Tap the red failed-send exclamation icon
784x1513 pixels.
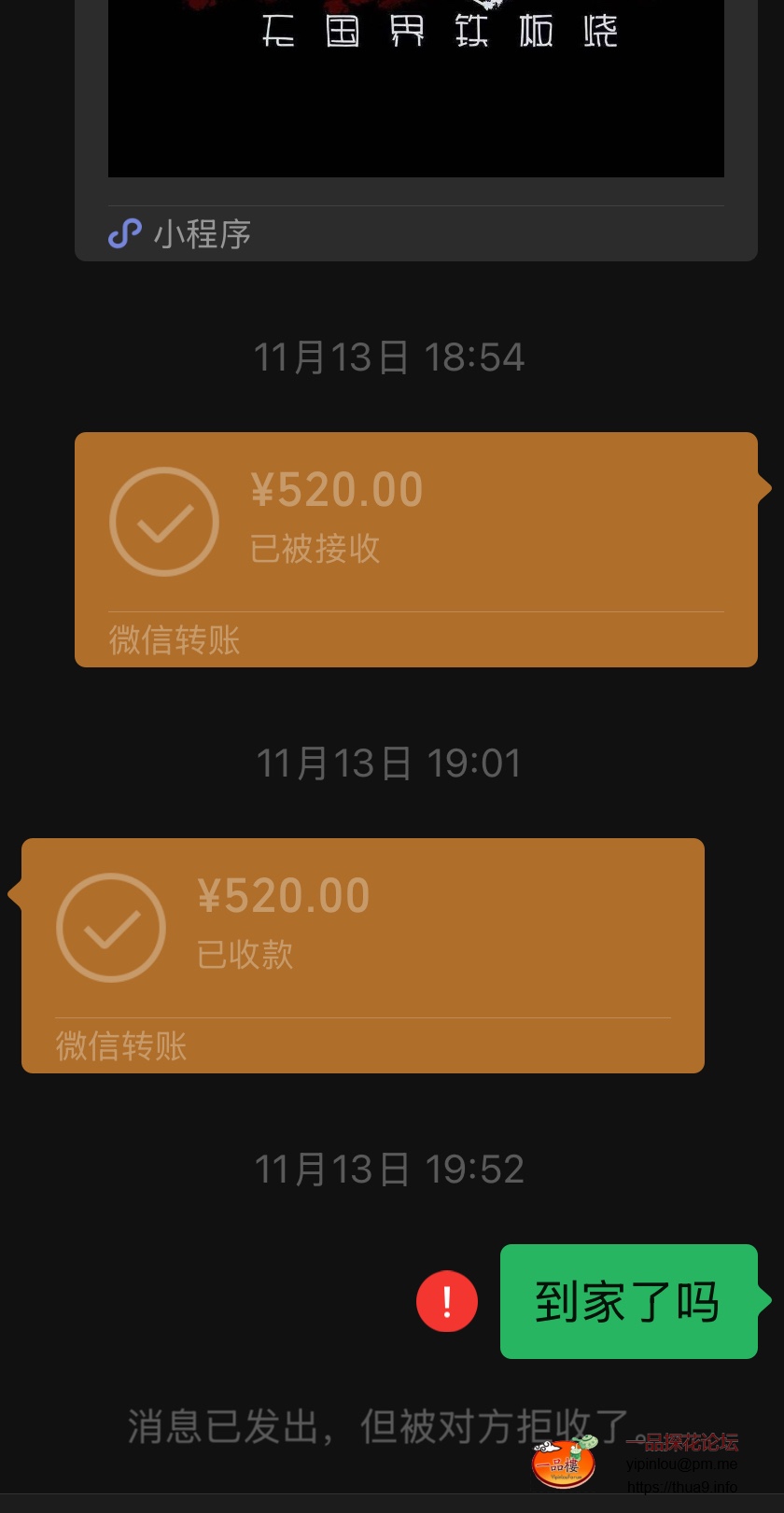point(447,1301)
